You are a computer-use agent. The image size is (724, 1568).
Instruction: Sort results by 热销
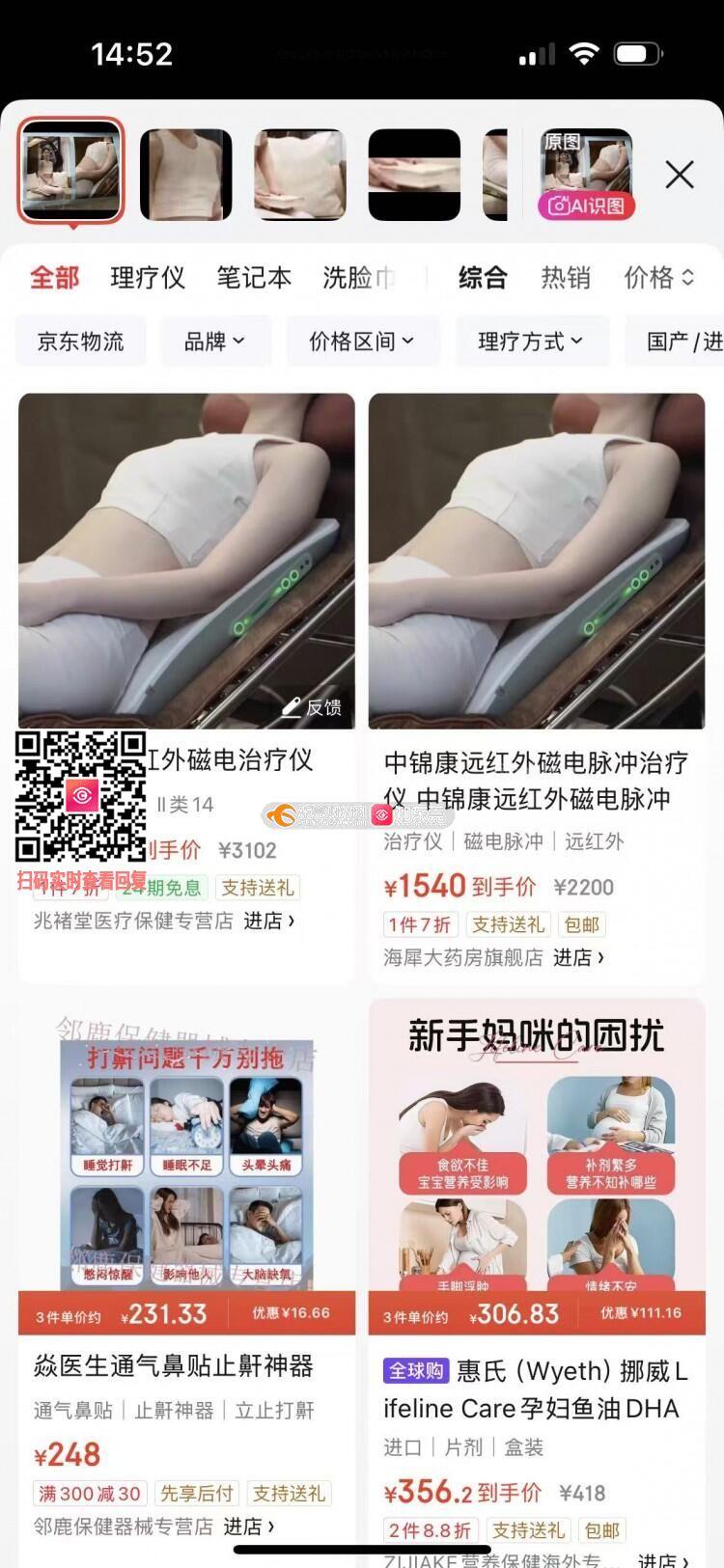[x=565, y=278]
